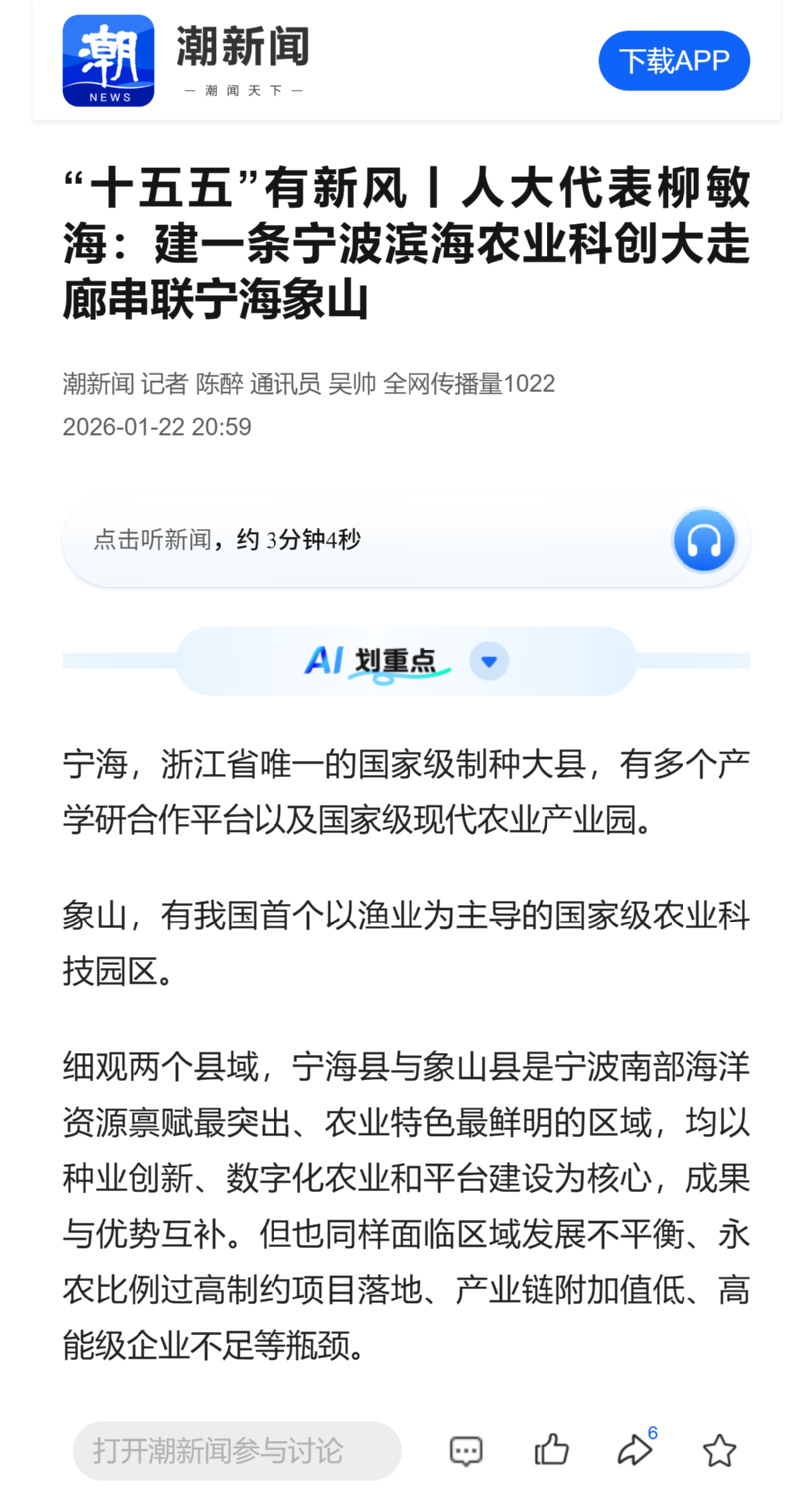Share this news article
This screenshot has height=1499, width=799.
pos(635,1450)
